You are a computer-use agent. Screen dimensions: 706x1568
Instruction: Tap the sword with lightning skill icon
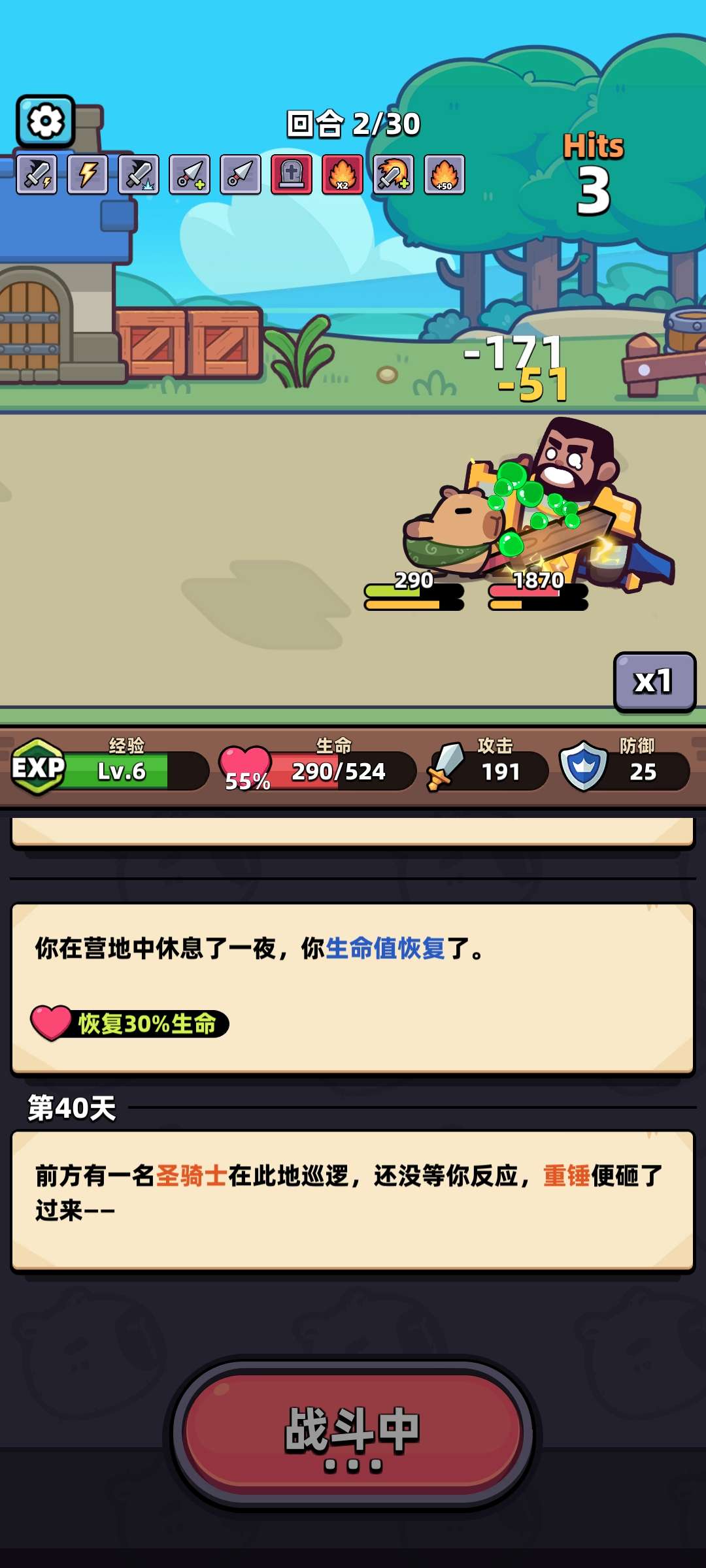(37, 174)
